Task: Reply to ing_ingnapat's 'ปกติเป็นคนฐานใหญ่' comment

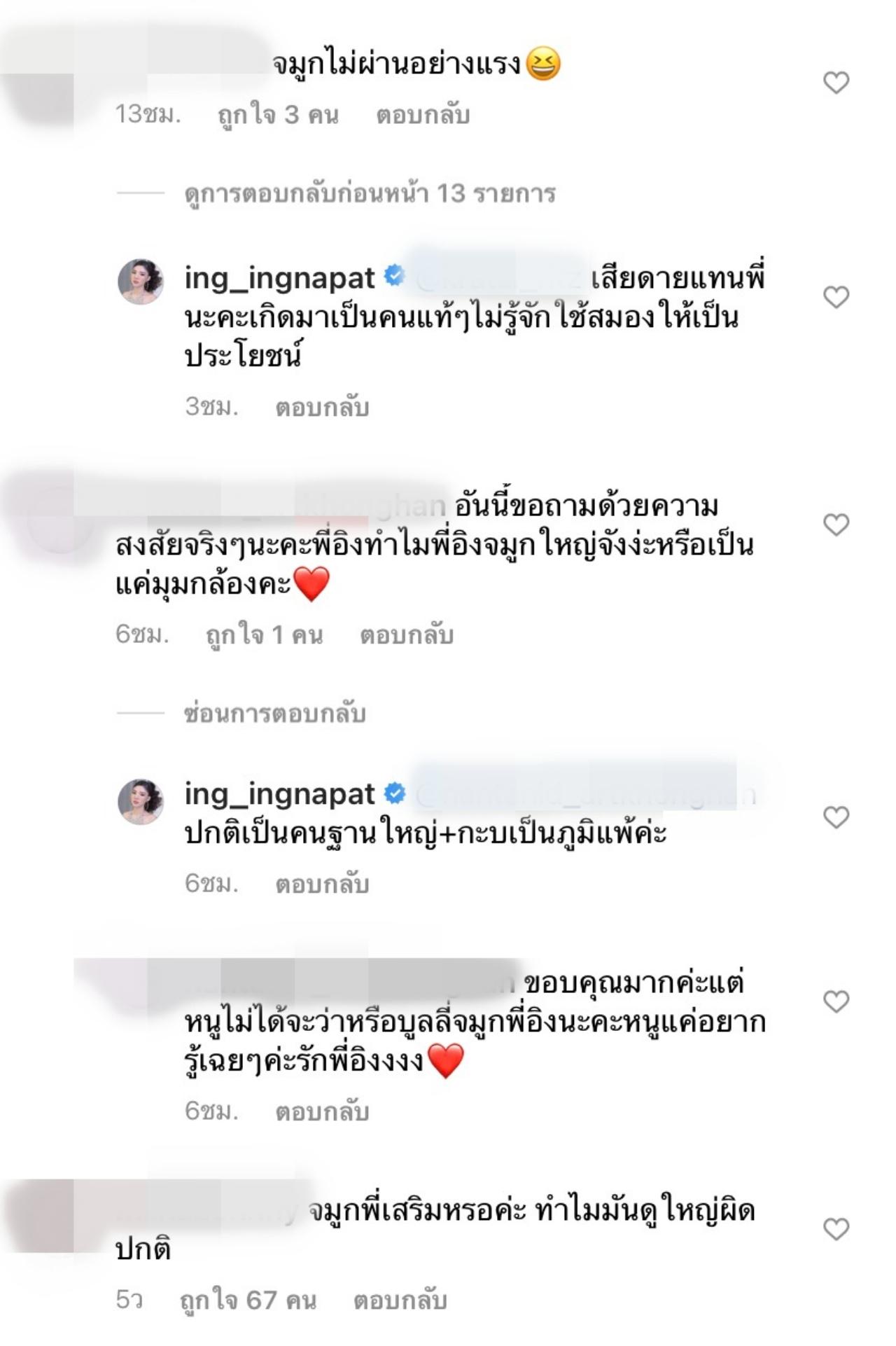Action: (321, 884)
